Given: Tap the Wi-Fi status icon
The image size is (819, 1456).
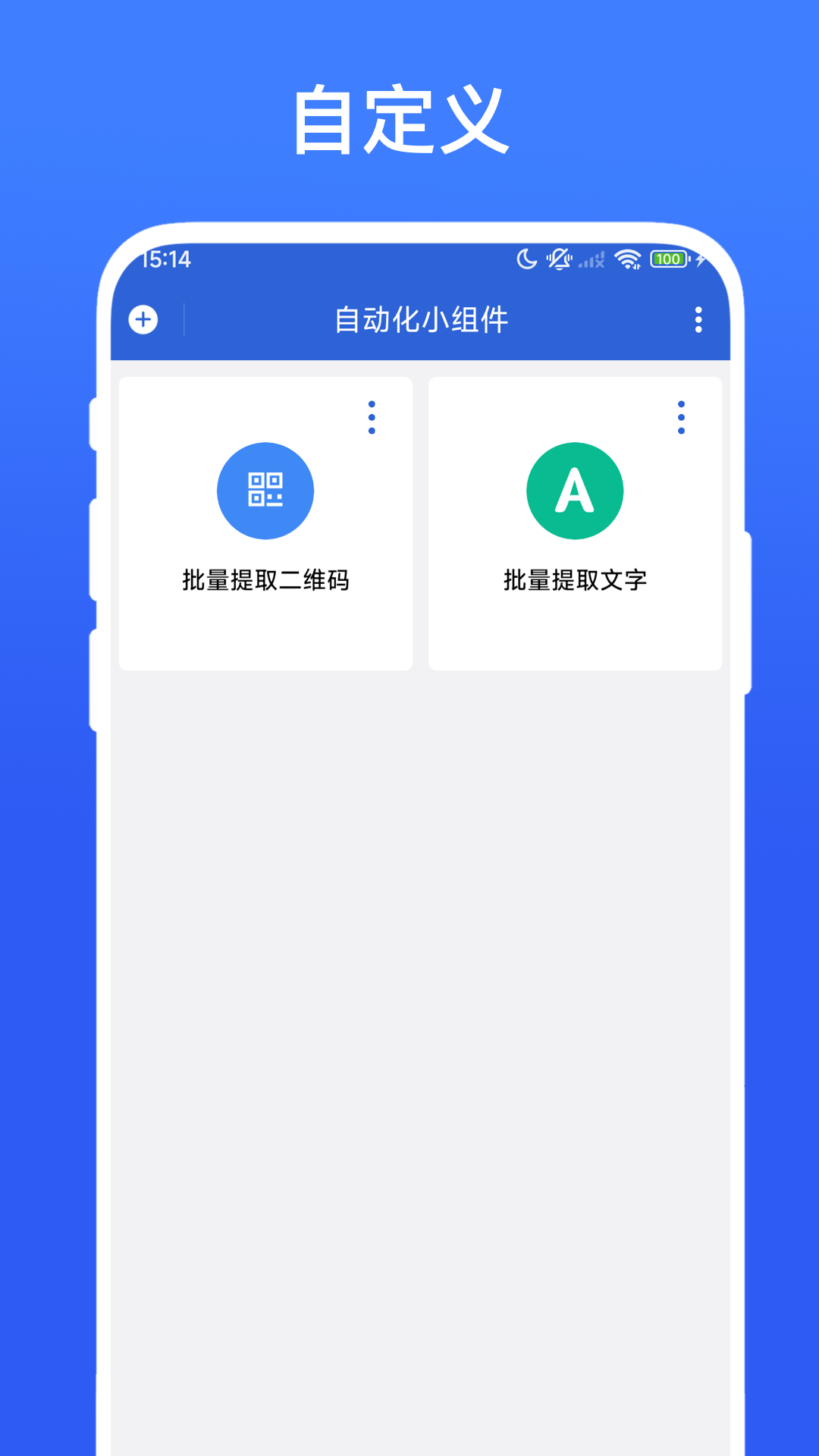Looking at the screenshot, I should (626, 260).
